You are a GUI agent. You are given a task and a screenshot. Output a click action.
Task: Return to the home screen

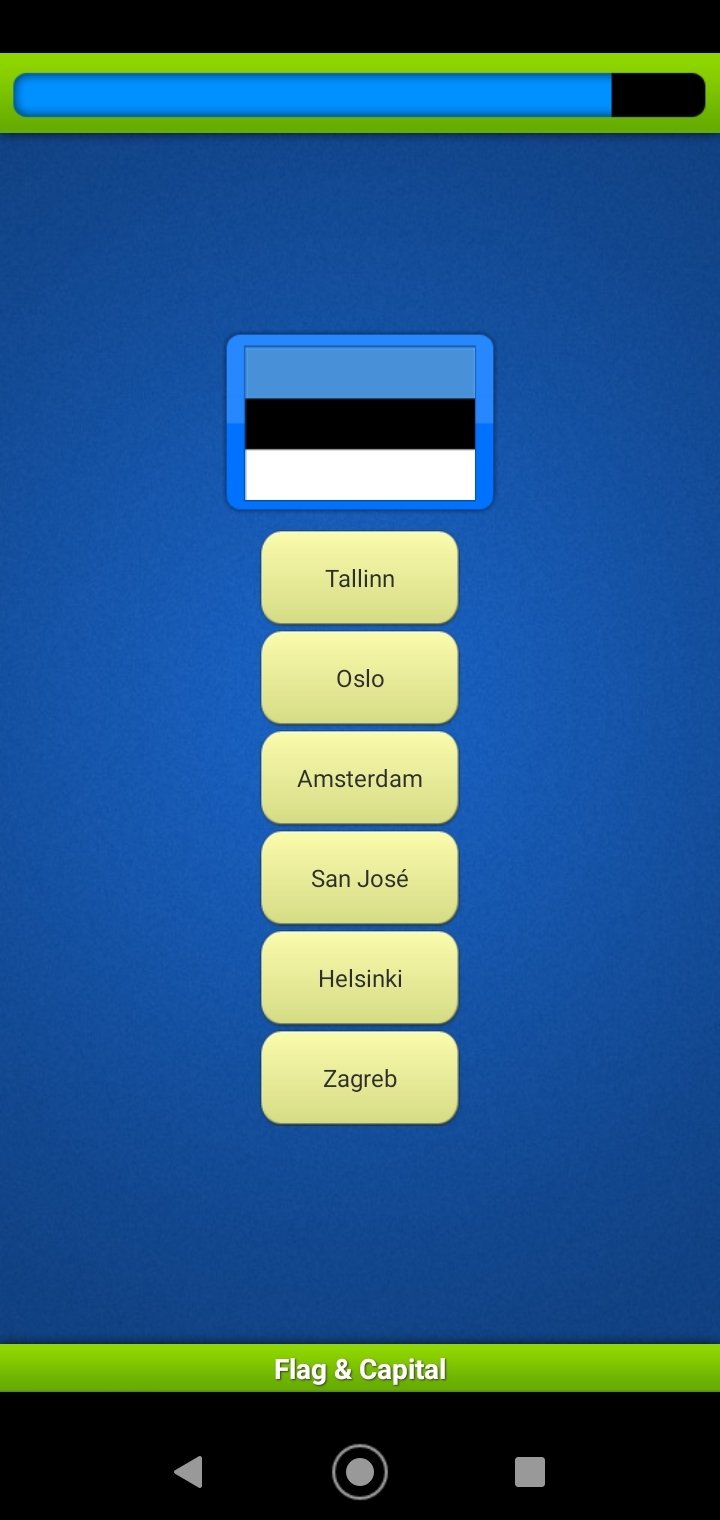point(360,1472)
